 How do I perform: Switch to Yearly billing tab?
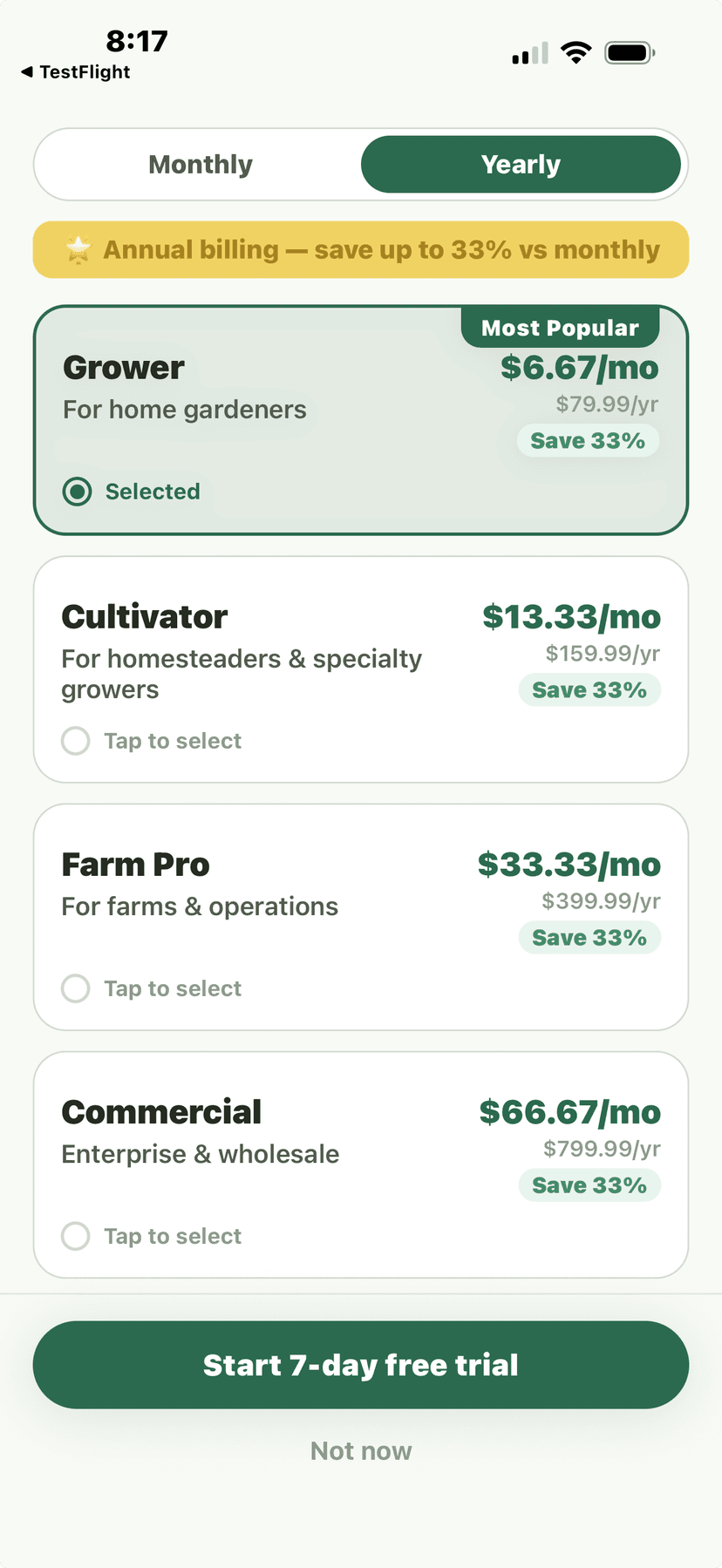tap(521, 164)
